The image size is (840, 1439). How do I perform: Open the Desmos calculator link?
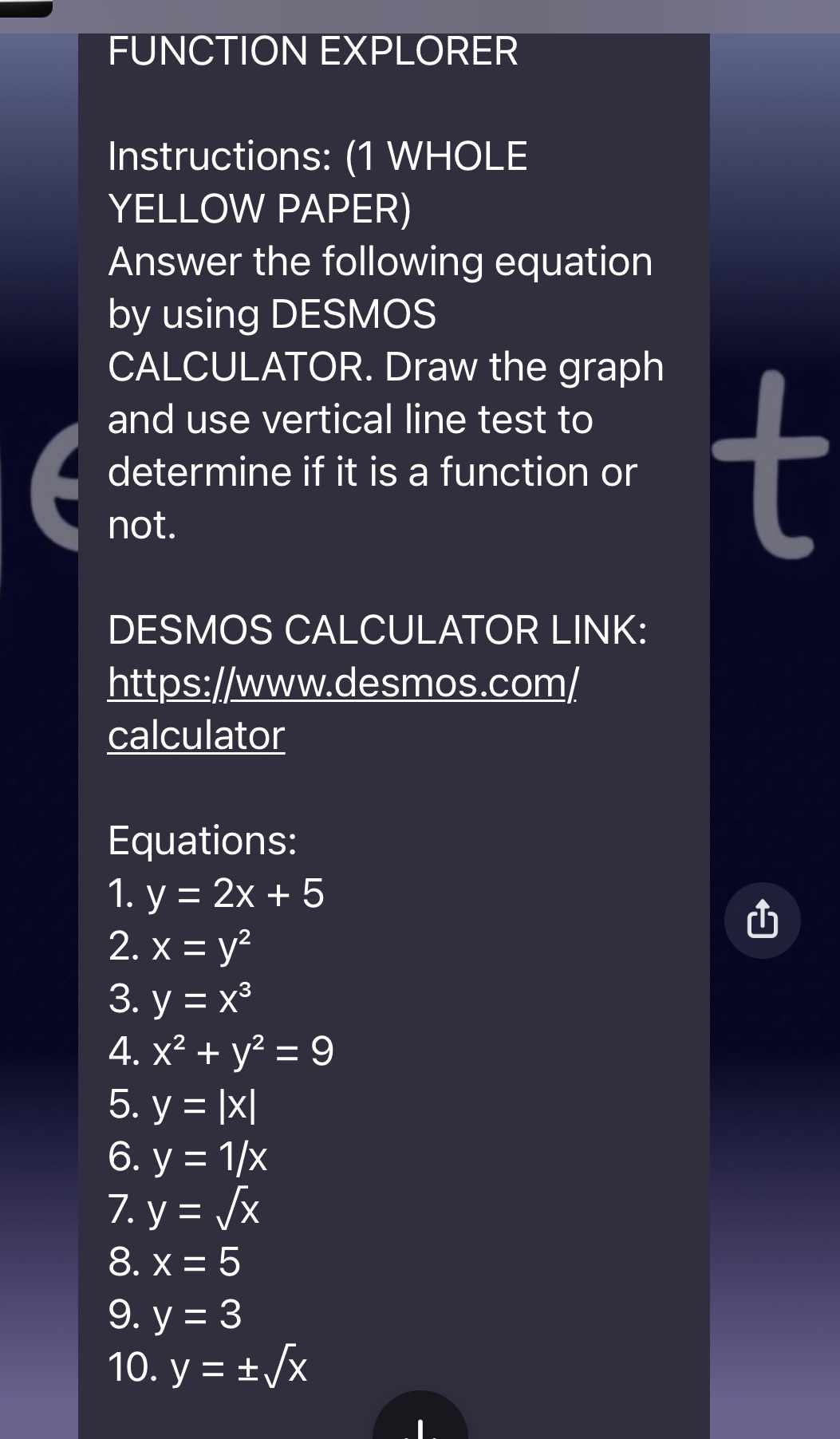[x=345, y=682]
